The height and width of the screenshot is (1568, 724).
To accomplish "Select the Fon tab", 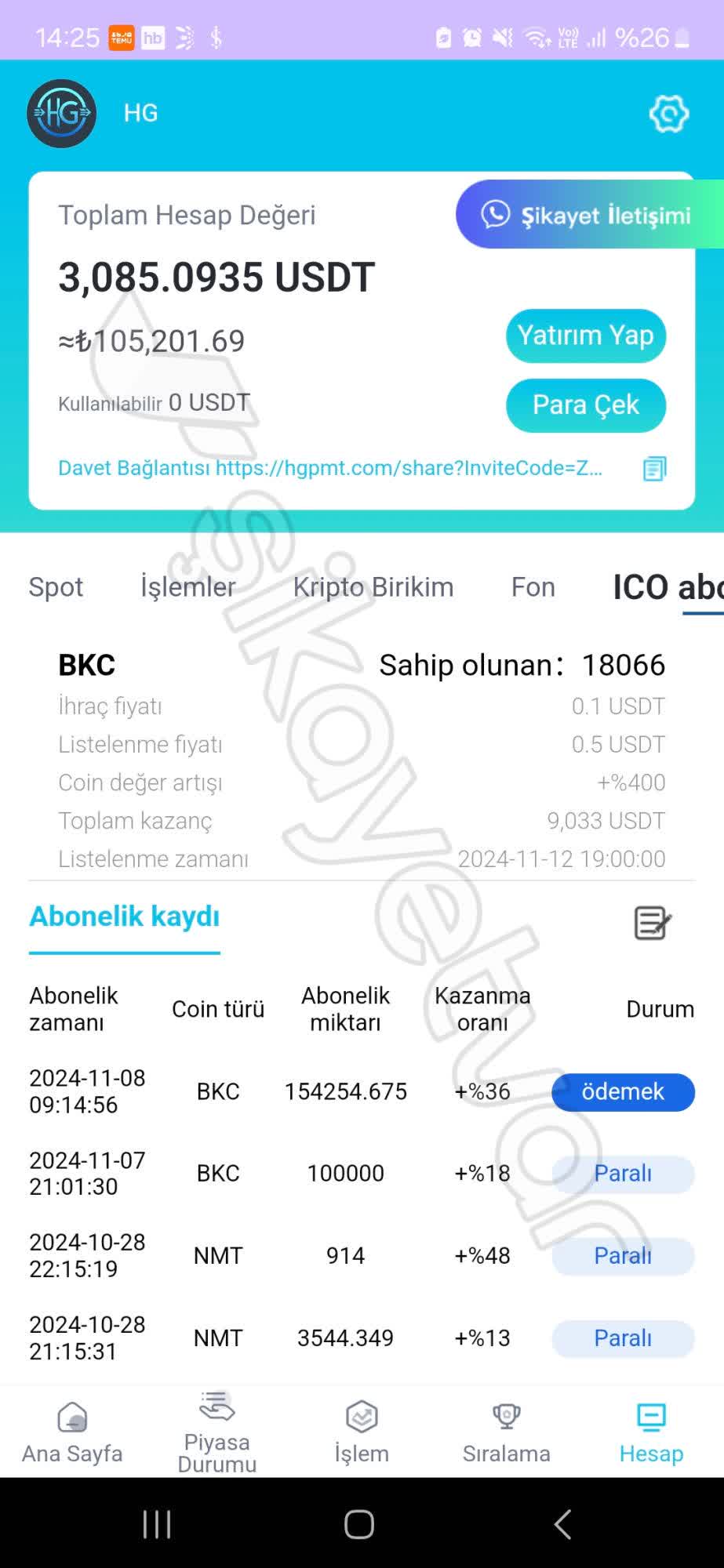I will tap(533, 587).
